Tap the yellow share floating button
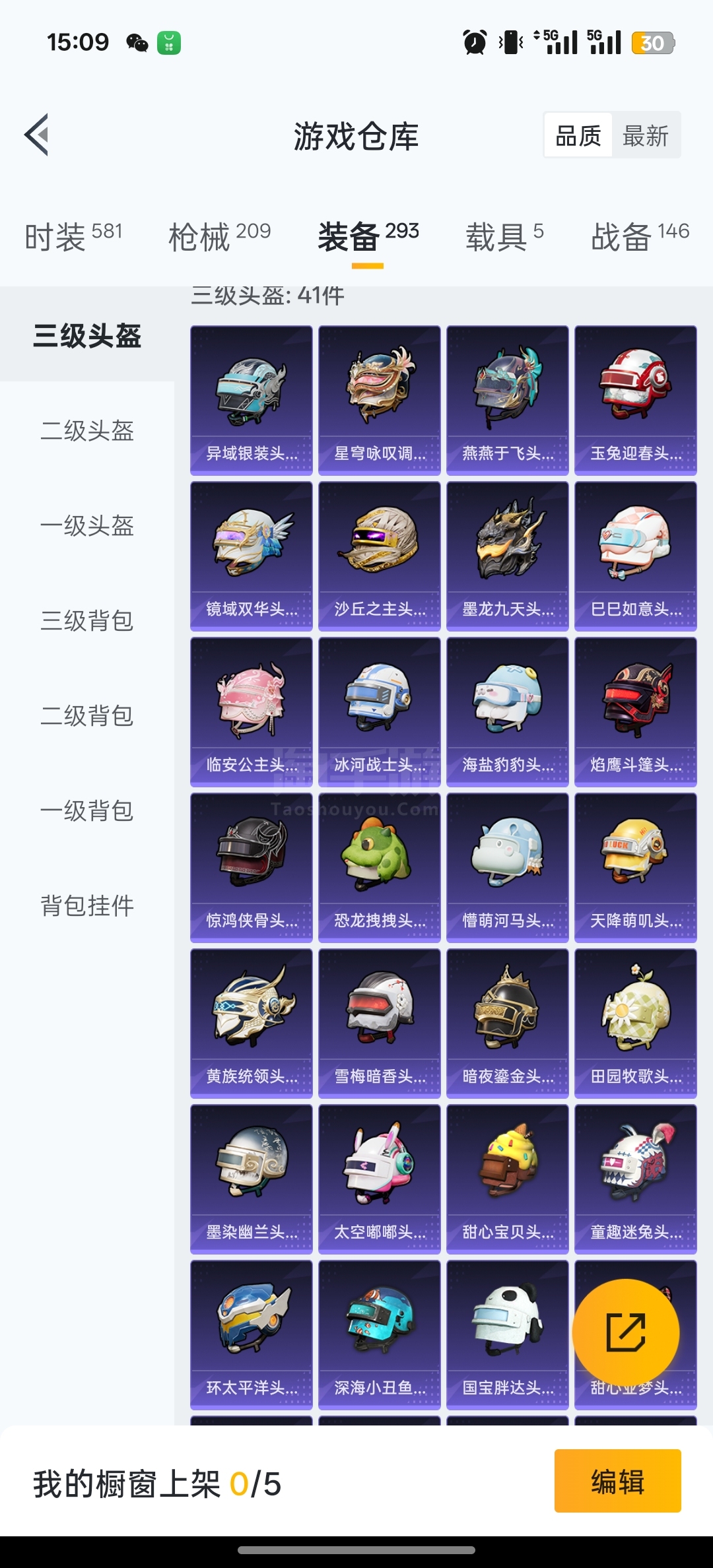This screenshot has height=1568, width=713. coord(625,1333)
